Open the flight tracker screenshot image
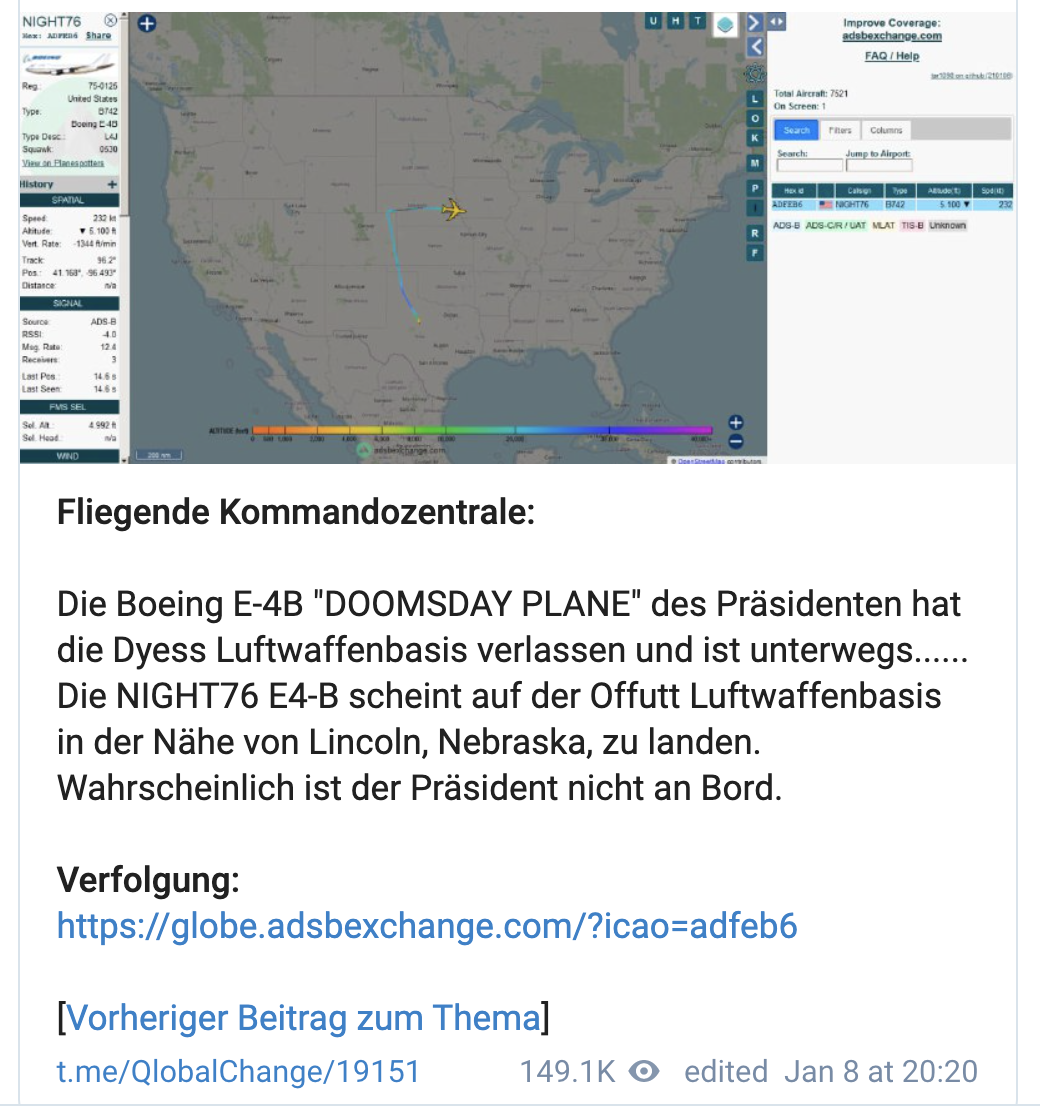 click(517, 238)
